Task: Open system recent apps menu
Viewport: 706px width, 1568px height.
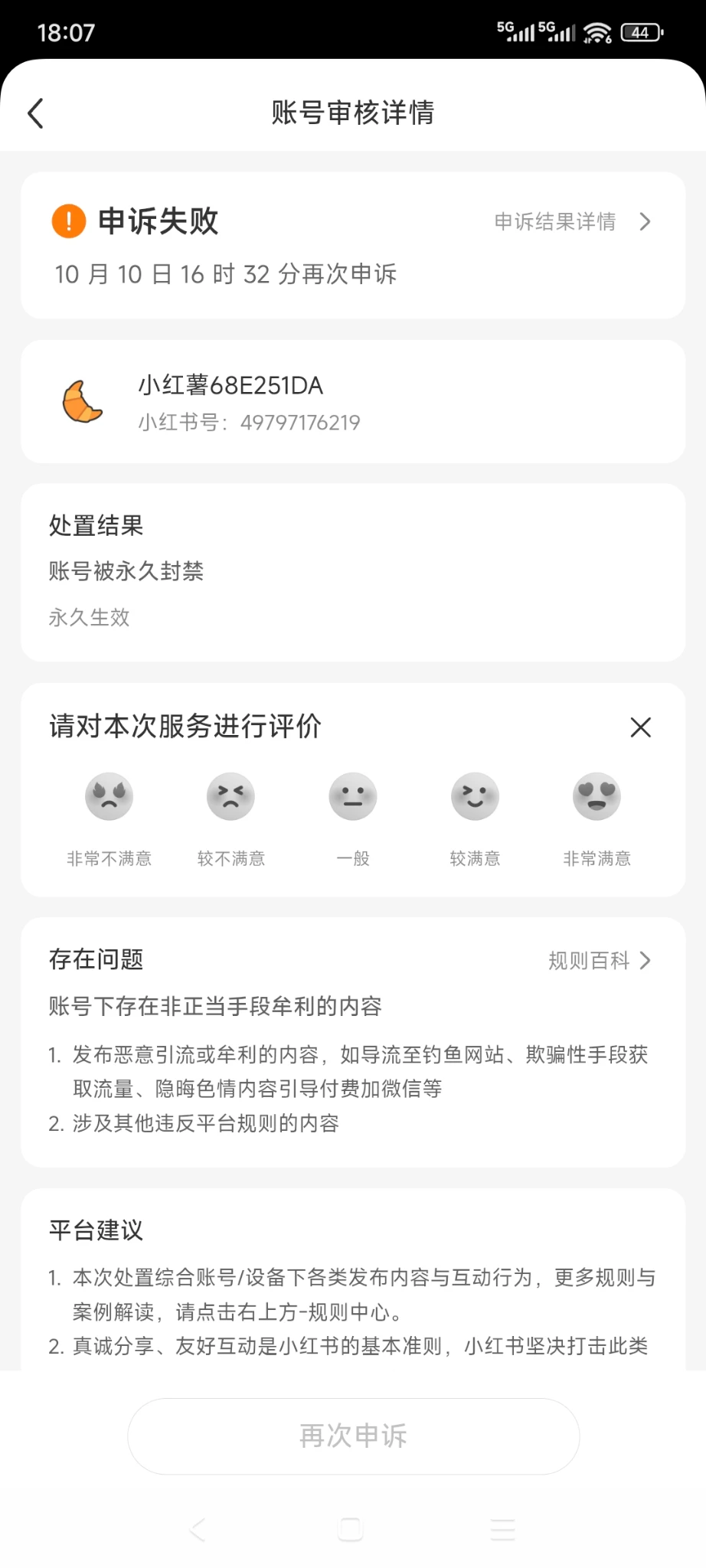Action: pyautogui.click(x=503, y=1530)
